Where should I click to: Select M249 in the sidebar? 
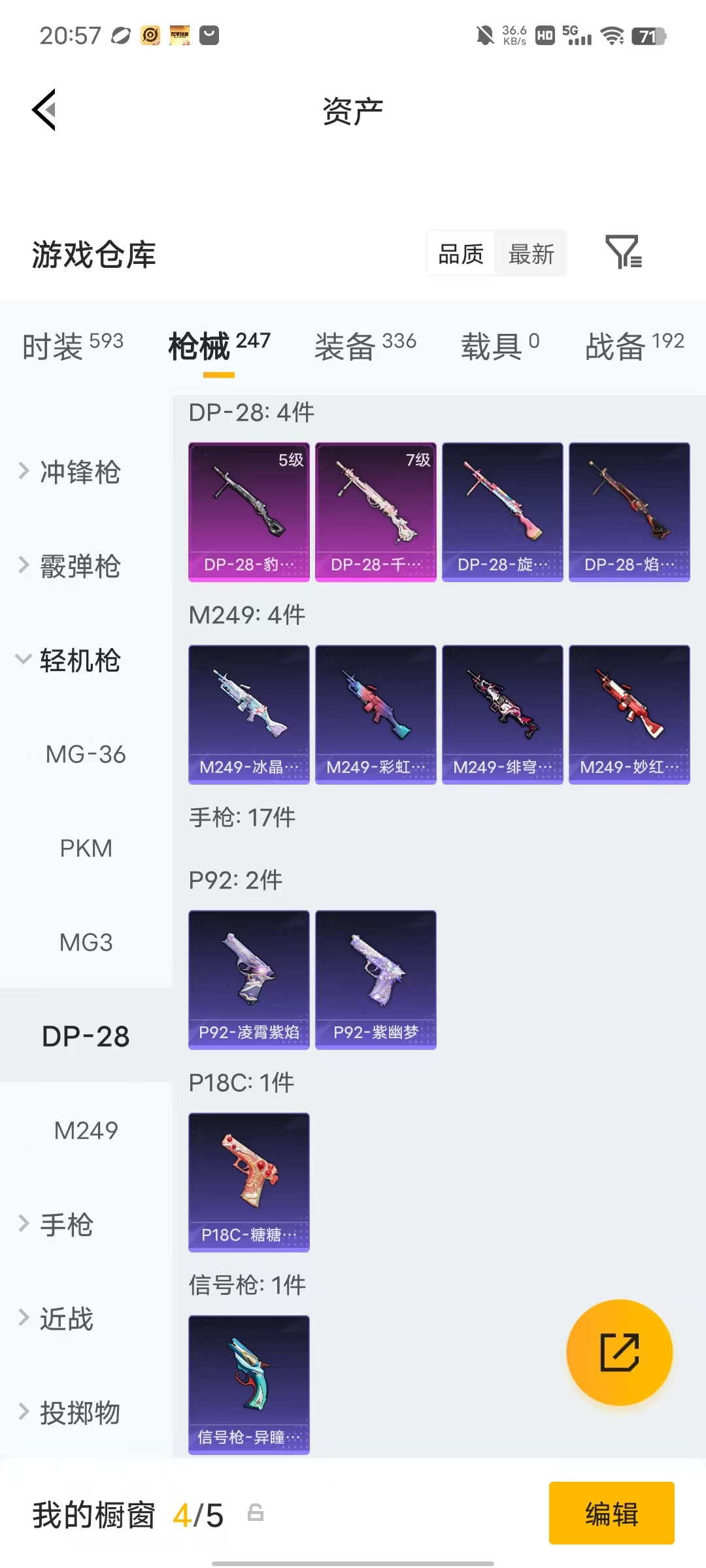(x=86, y=1130)
